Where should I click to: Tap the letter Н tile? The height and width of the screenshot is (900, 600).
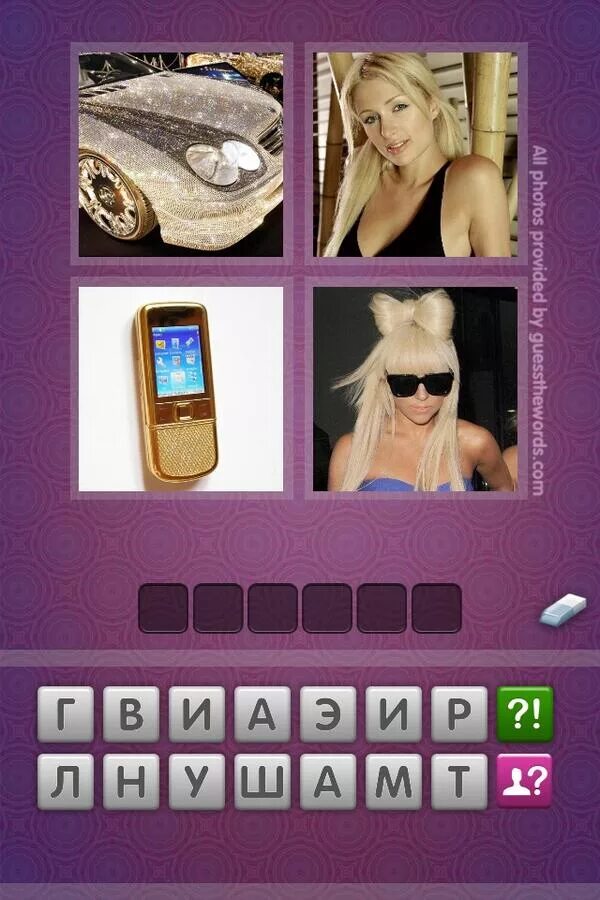coord(131,782)
